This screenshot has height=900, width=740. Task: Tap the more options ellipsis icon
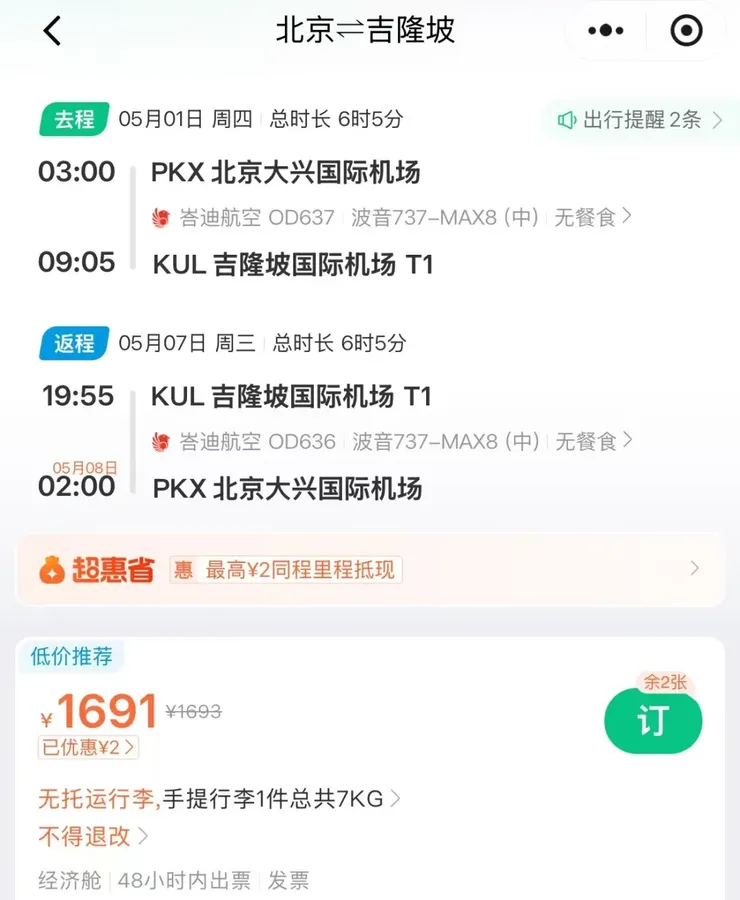coord(604,31)
